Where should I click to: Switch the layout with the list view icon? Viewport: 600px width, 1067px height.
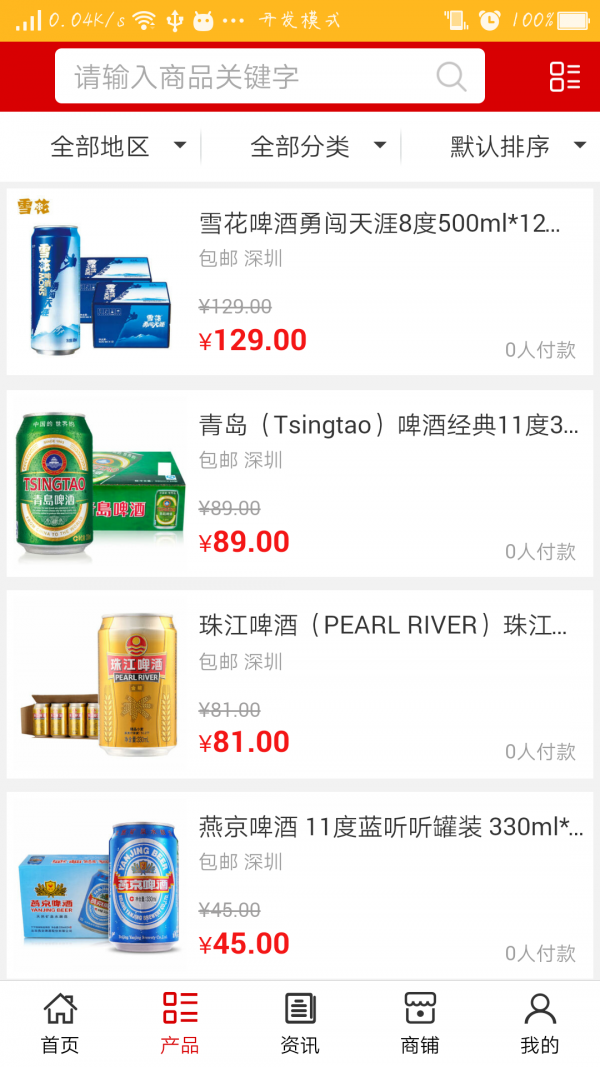[x=565, y=77]
